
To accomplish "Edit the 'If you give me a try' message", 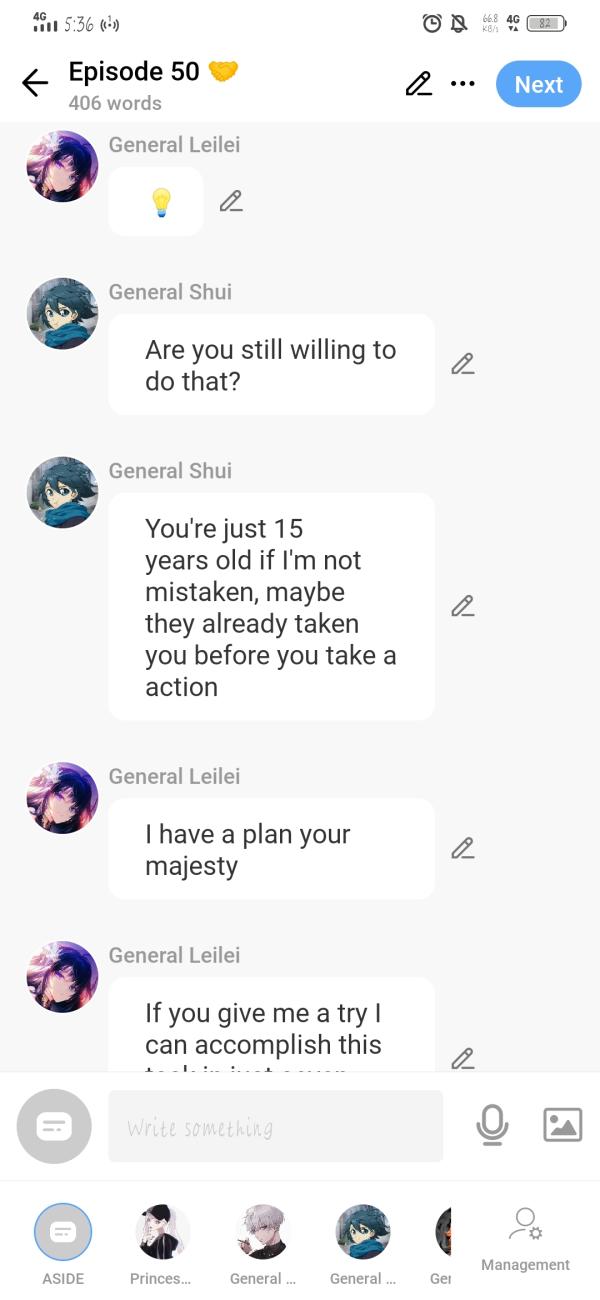I will point(462,1057).
